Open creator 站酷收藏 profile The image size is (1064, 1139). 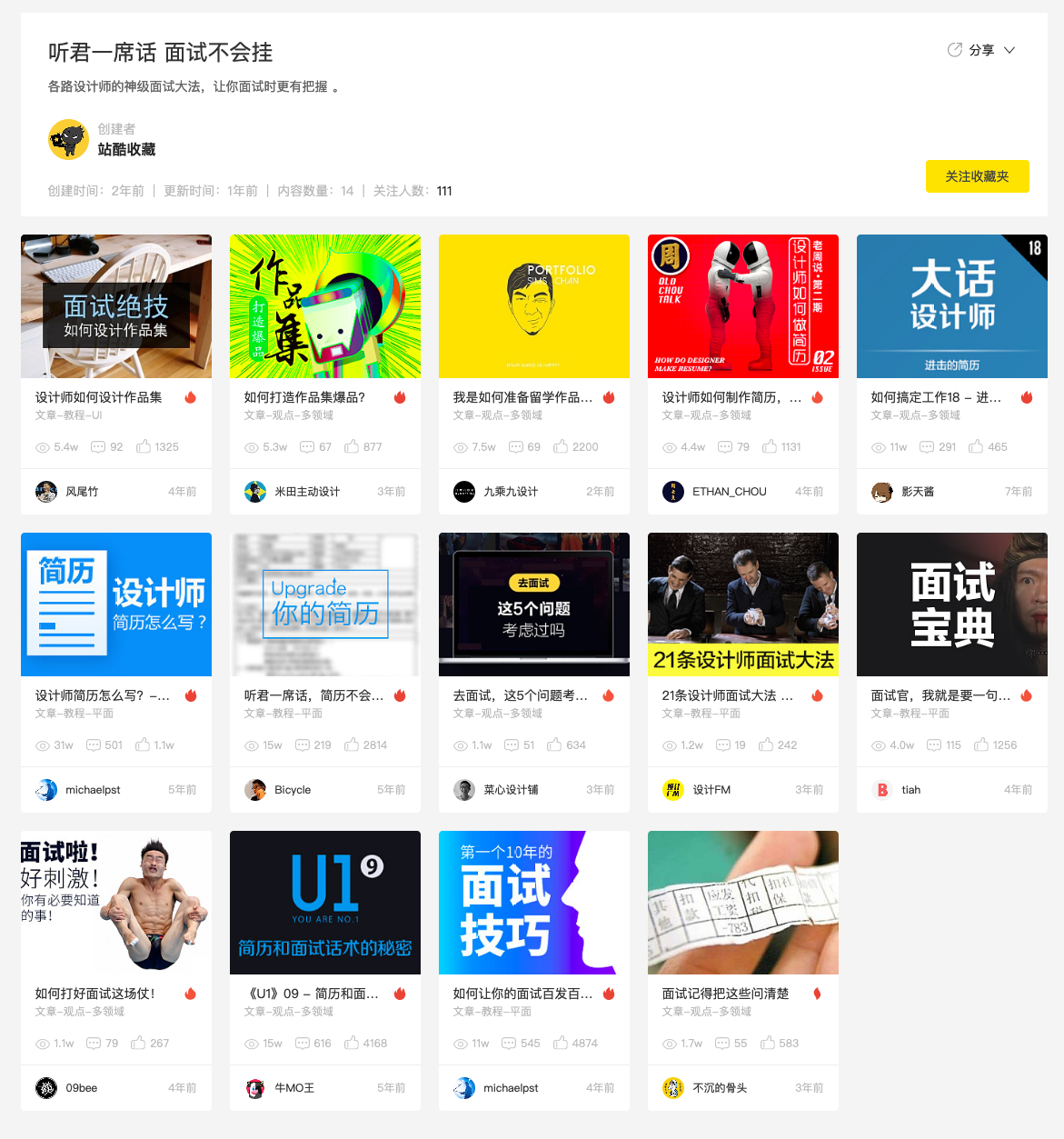tap(126, 149)
